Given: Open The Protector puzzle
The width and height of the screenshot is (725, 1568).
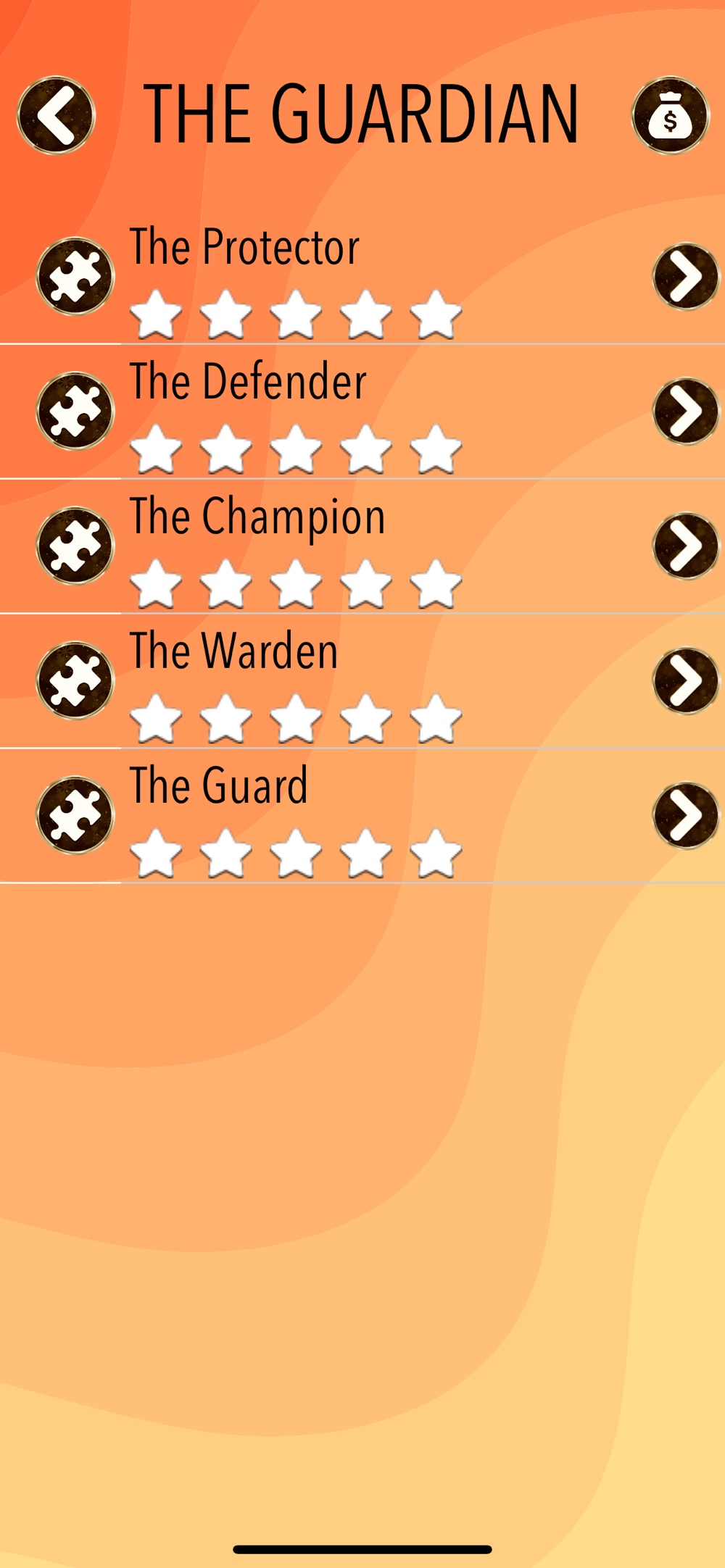Looking at the screenshot, I should click(245, 248).
